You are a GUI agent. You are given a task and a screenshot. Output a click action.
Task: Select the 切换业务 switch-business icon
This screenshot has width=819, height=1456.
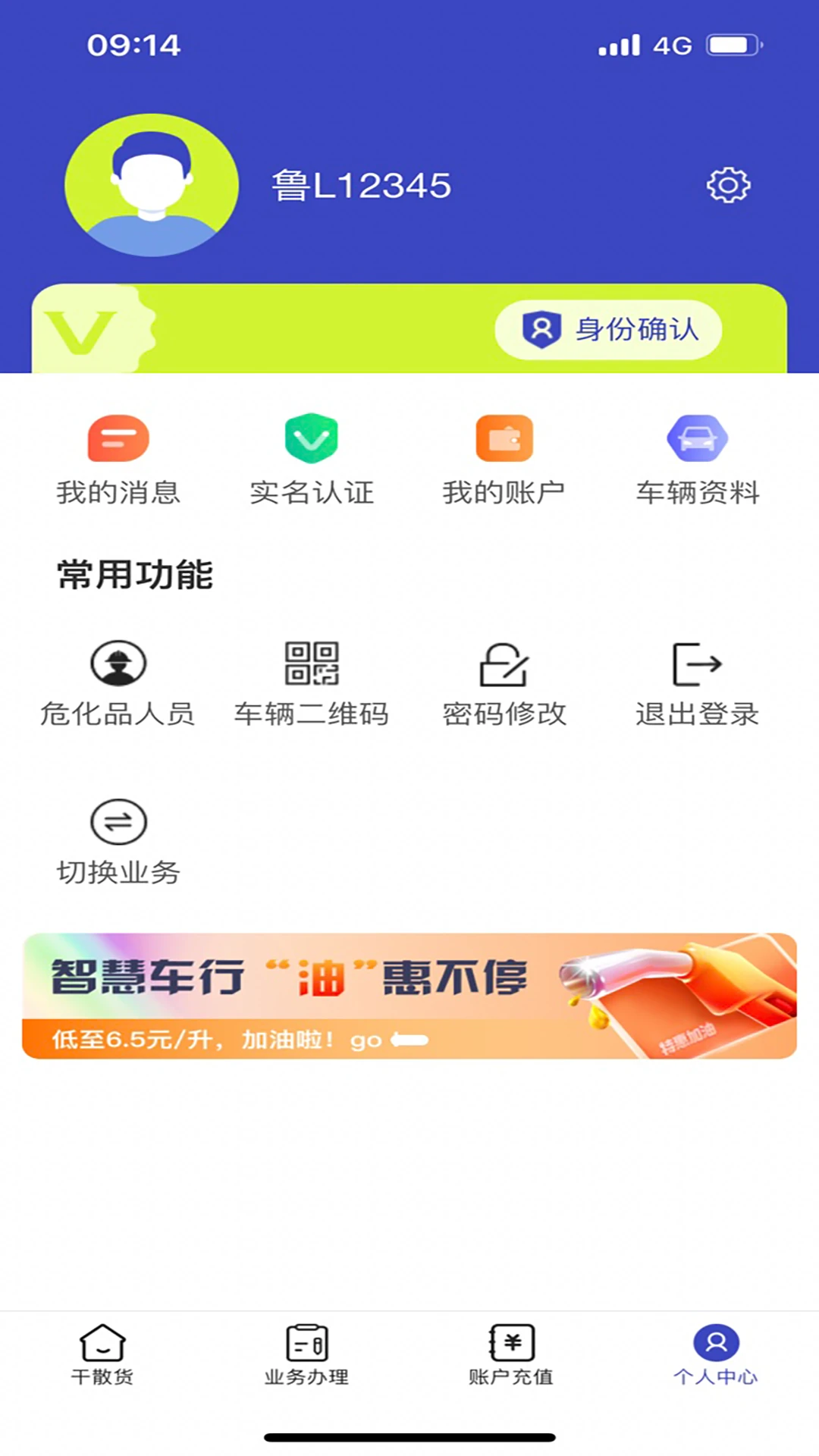(x=118, y=819)
